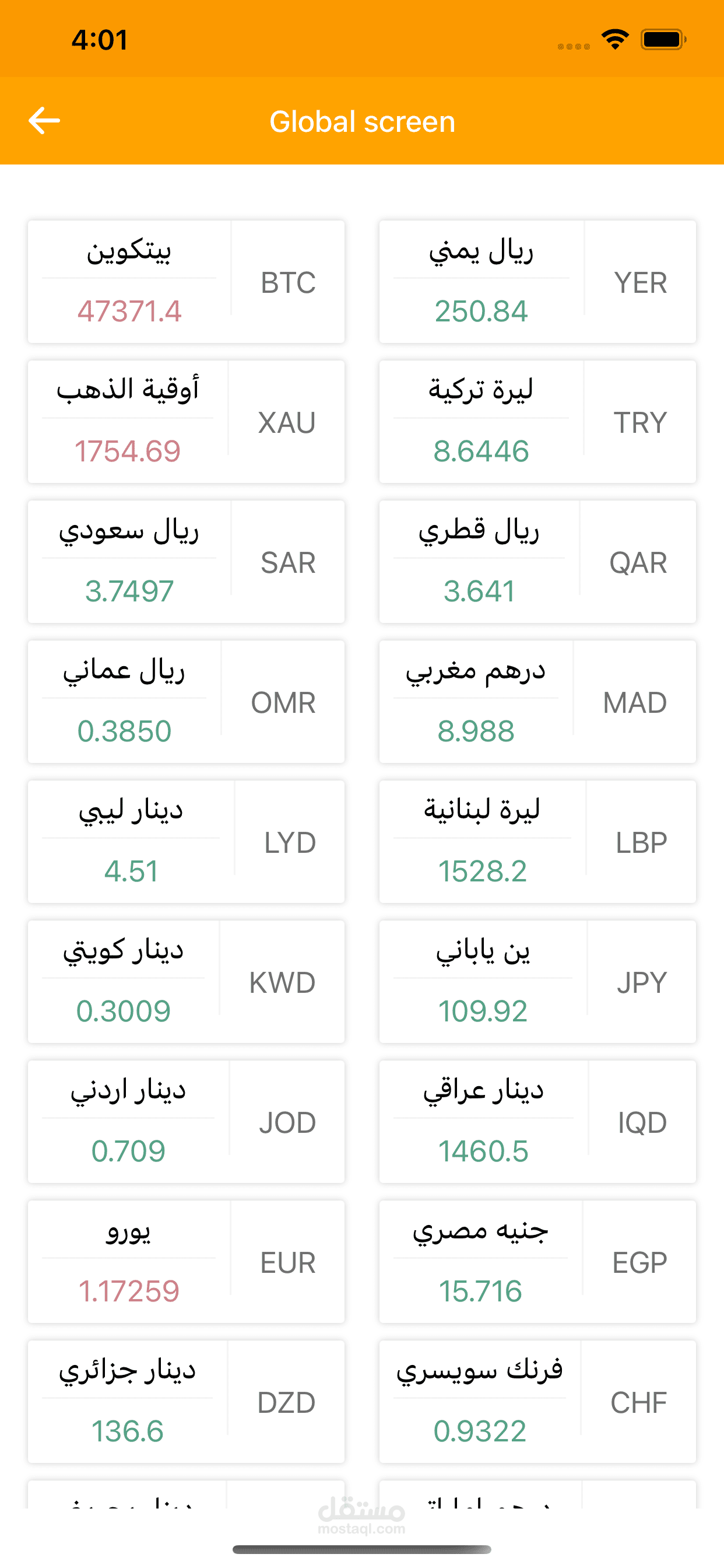View the SAR Saudi riyal card
The image size is (724, 1568).
(186, 562)
